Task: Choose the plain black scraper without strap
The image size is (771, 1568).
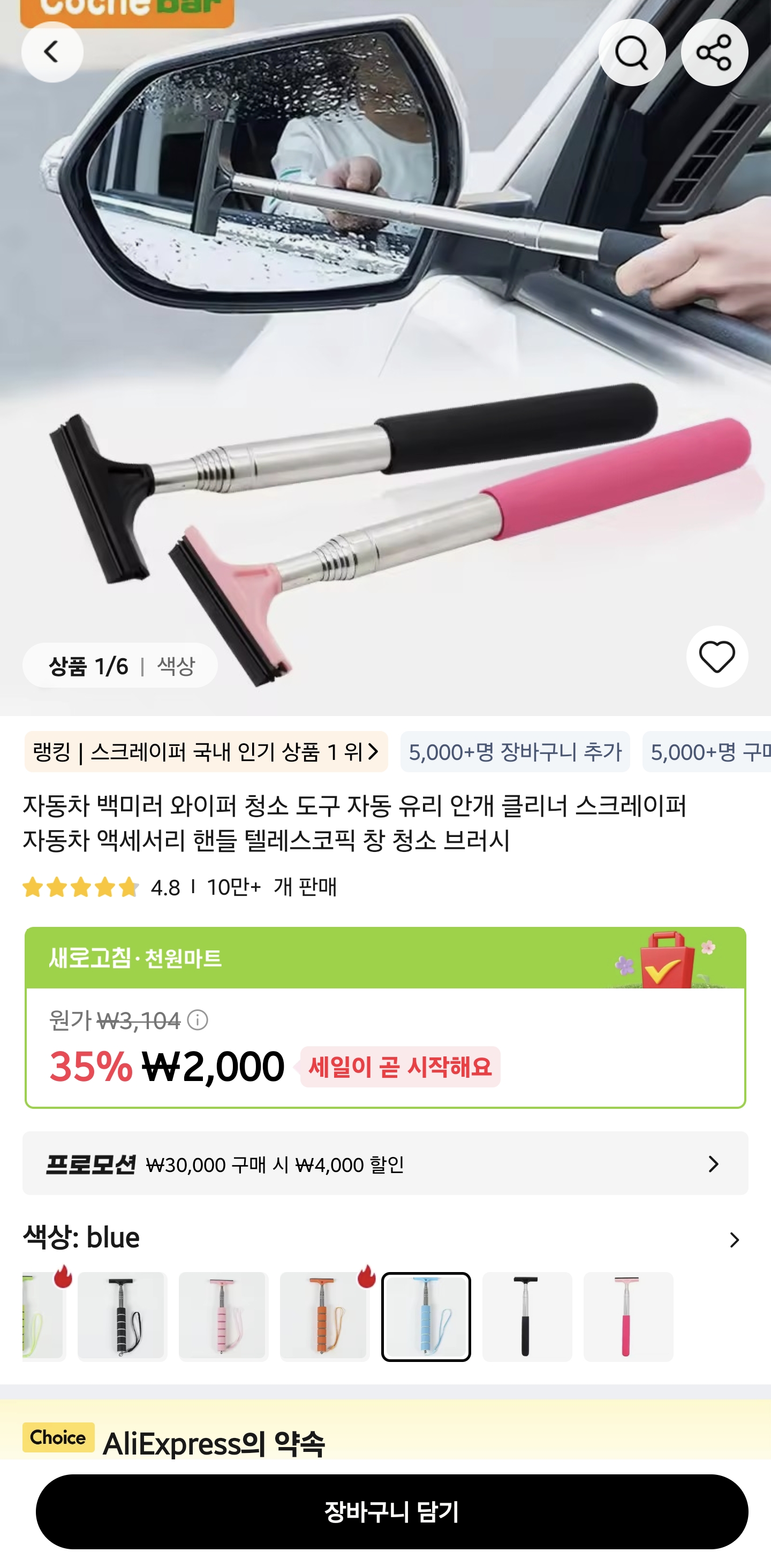Action: pyautogui.click(x=527, y=1316)
